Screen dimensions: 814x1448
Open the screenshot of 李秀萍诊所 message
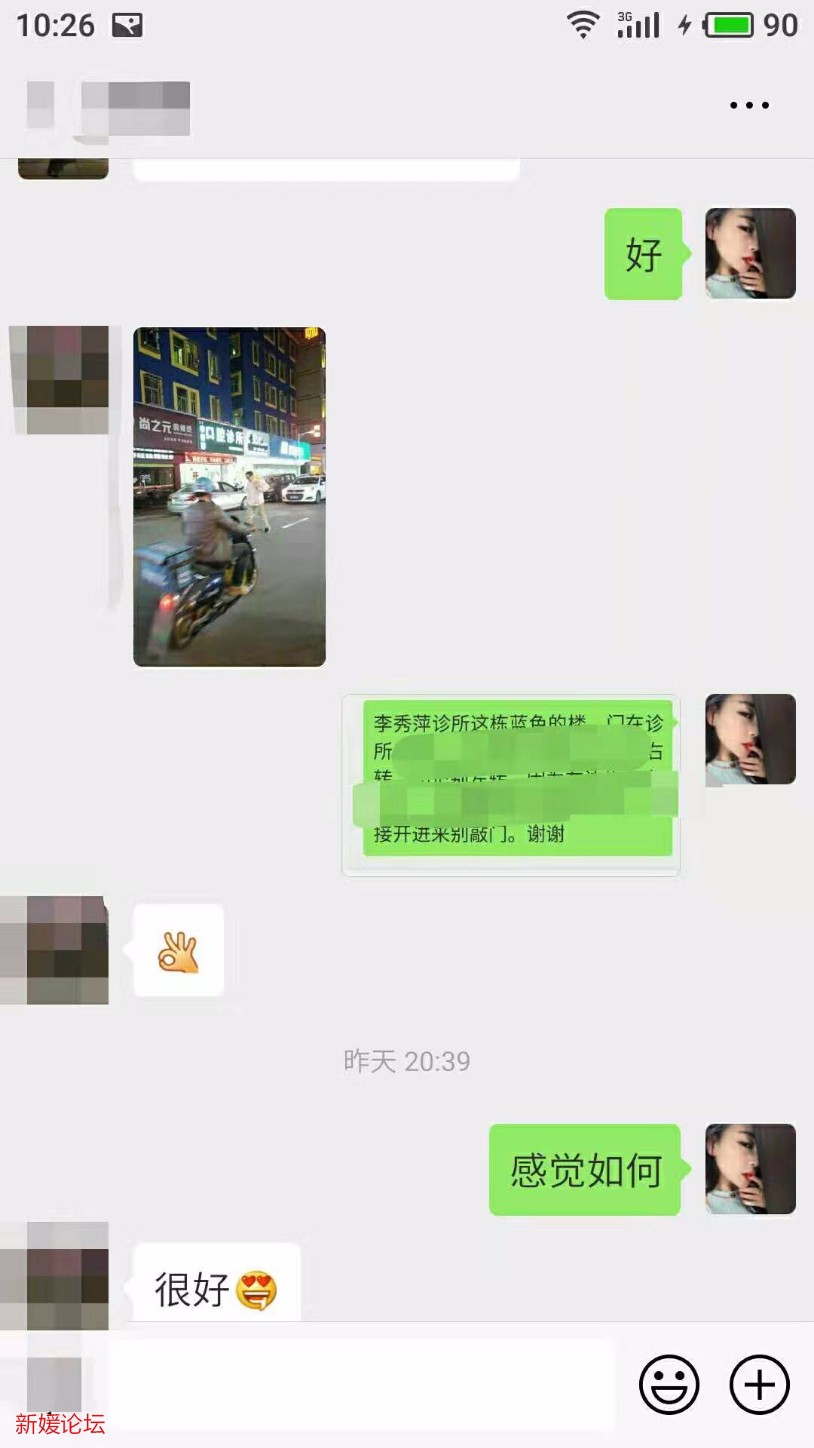pyautogui.click(x=511, y=785)
